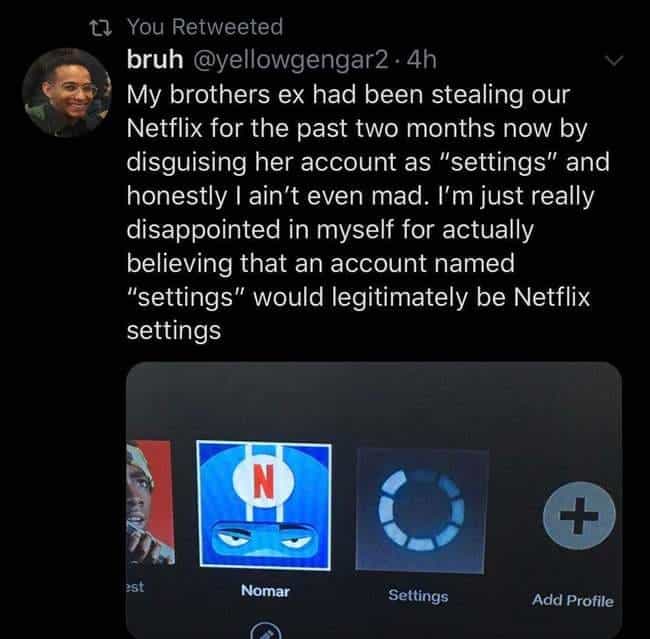
Task: Expand the attached Netflix profiles photo
Action: click(374, 498)
